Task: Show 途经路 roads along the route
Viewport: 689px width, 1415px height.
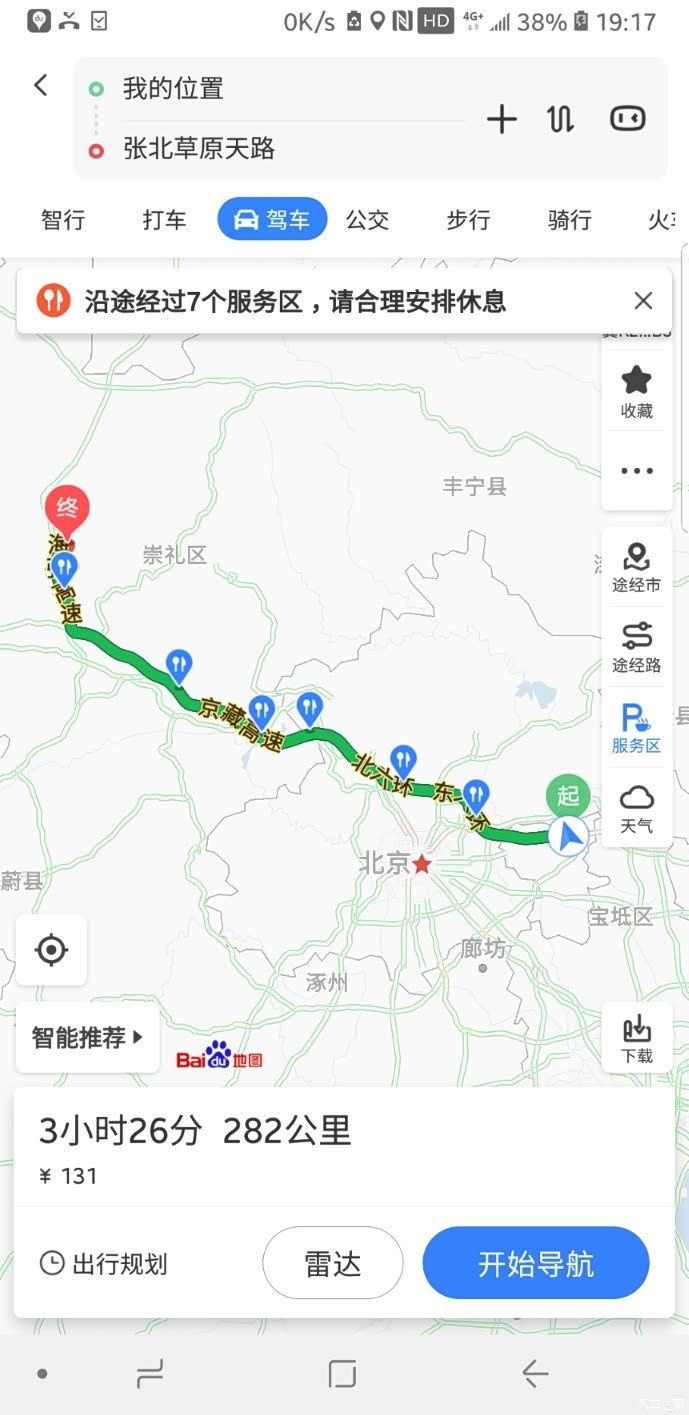Action: point(637,647)
